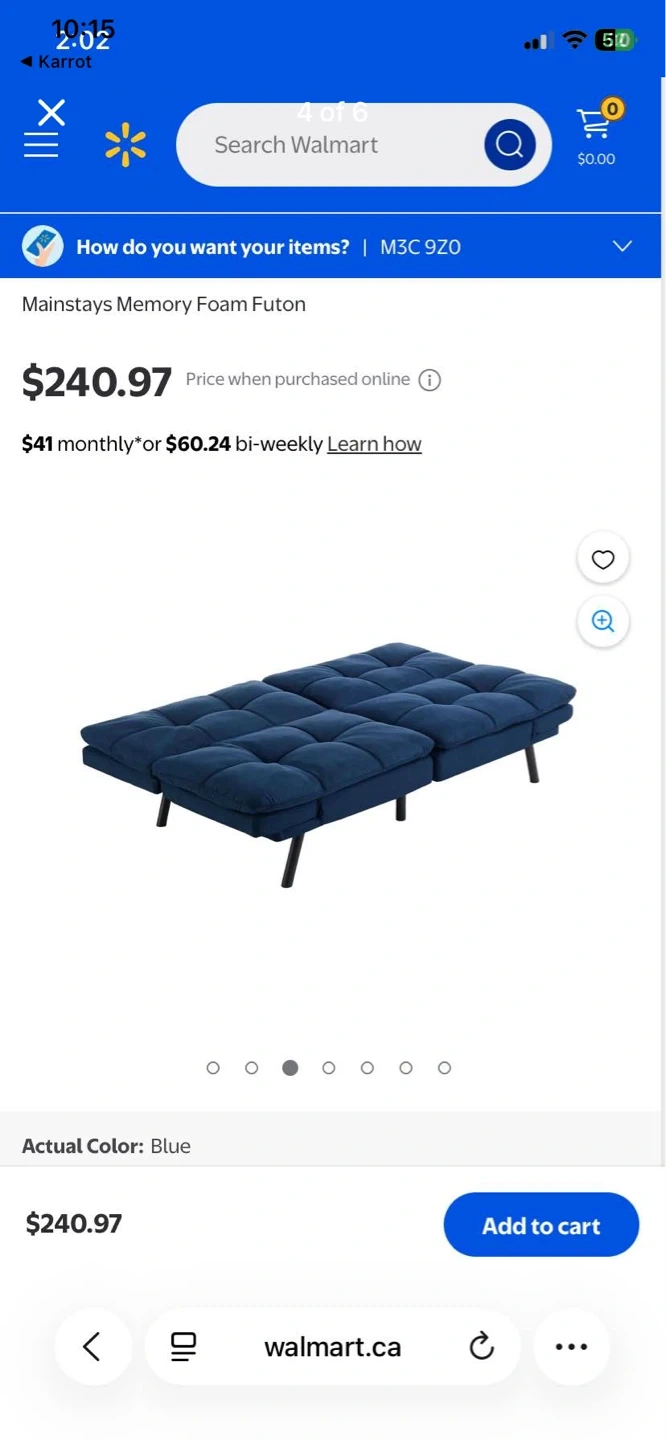Close the image viewer with the X
This screenshot has width=666, height=1440.
click(x=51, y=112)
